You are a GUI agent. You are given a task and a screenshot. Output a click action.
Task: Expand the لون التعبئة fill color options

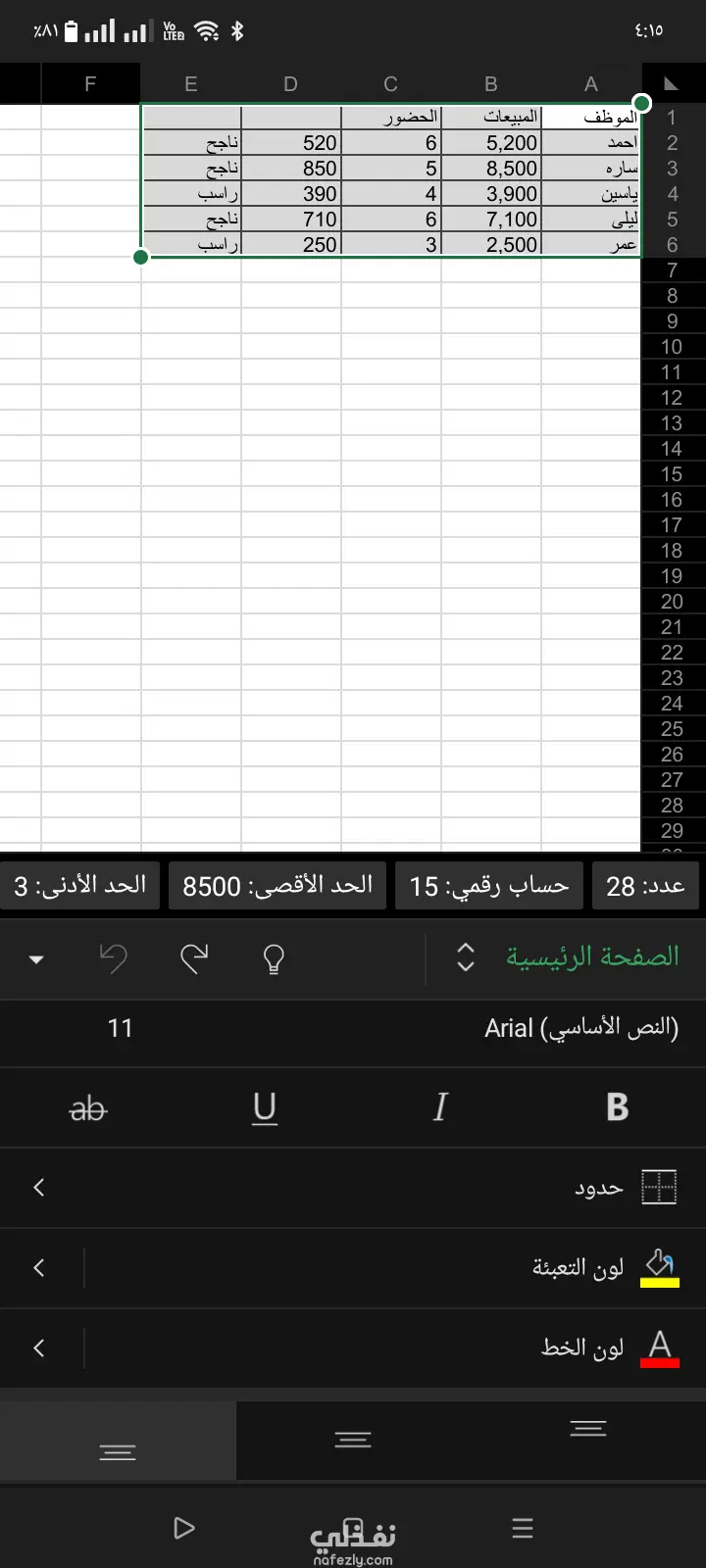coord(39,1267)
